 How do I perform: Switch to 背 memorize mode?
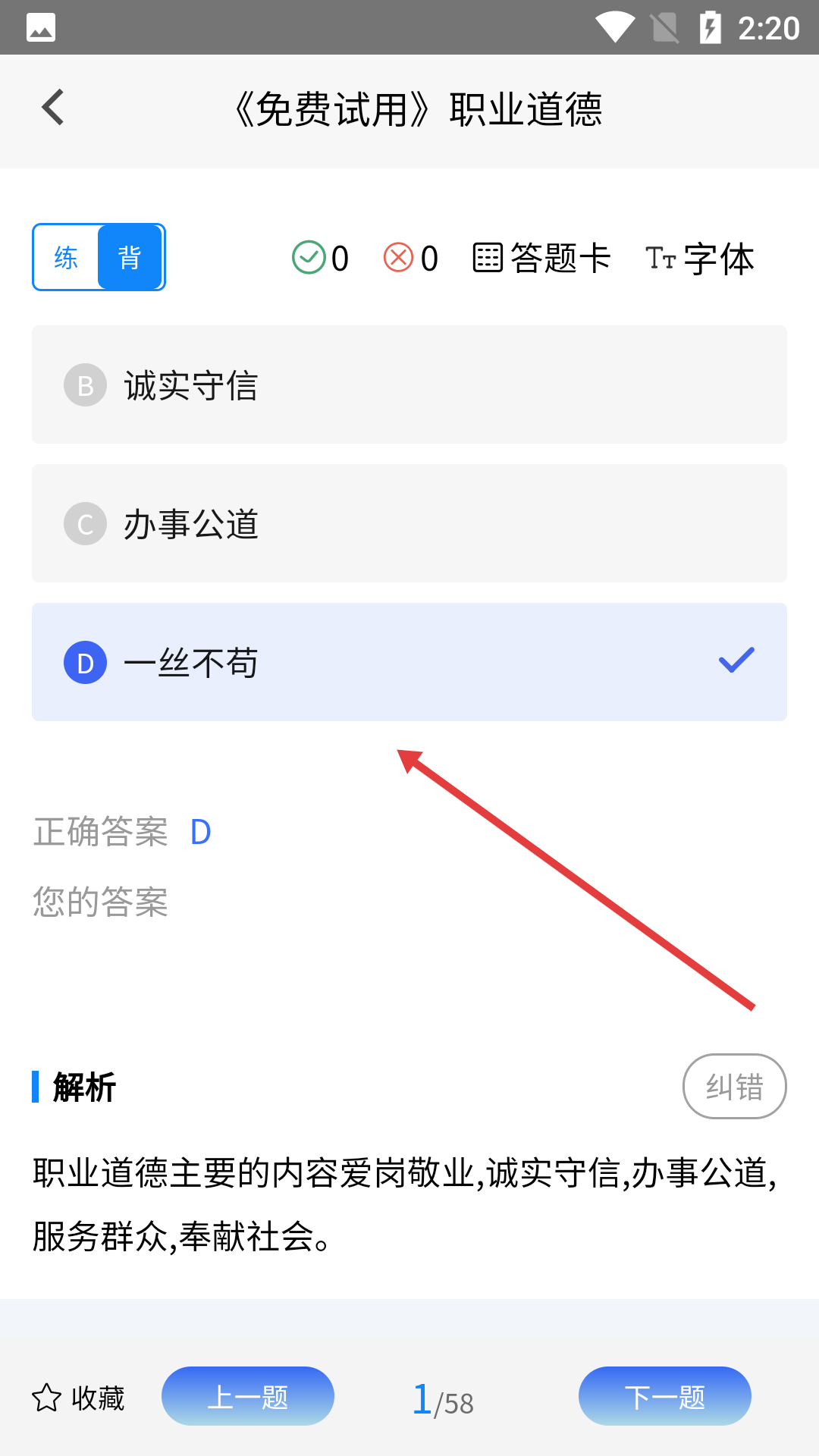(x=130, y=258)
